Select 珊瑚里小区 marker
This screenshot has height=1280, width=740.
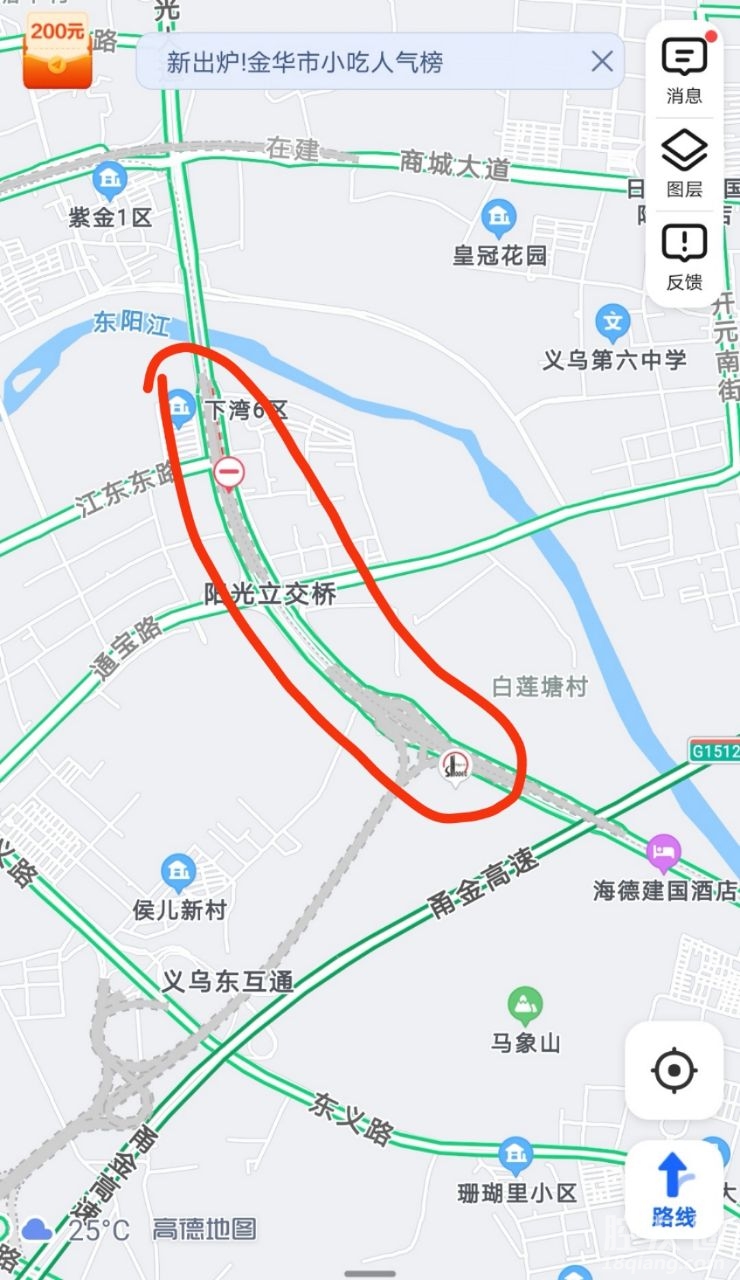(x=516, y=1156)
